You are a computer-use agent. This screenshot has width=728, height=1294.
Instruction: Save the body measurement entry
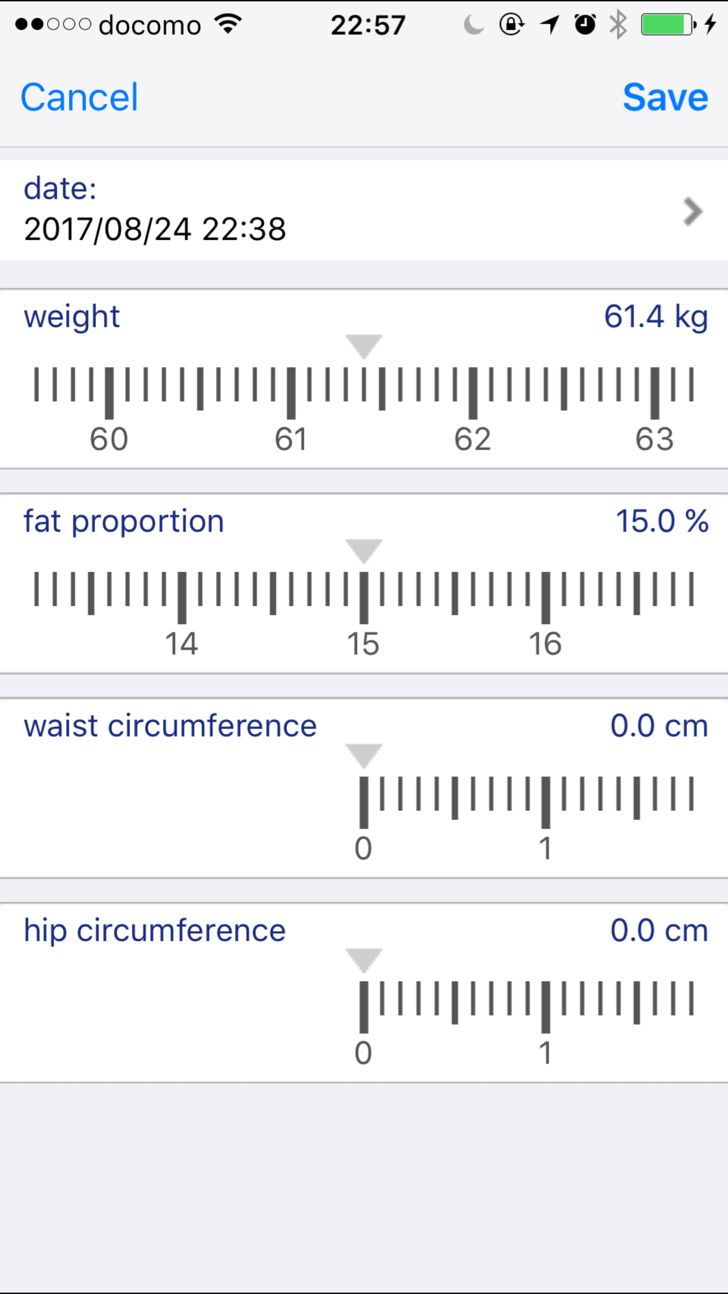click(665, 97)
